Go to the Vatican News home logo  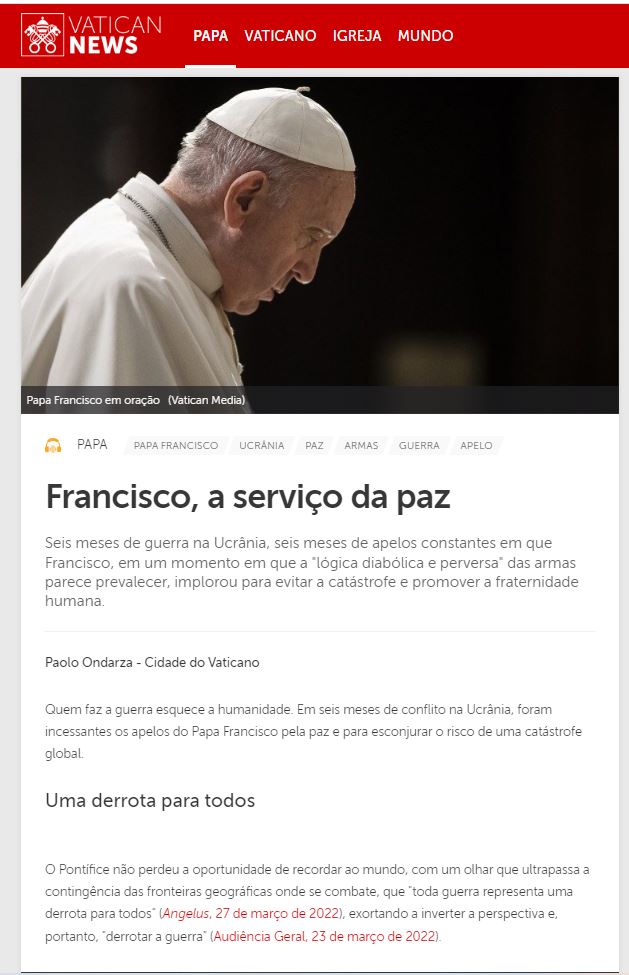91,35
